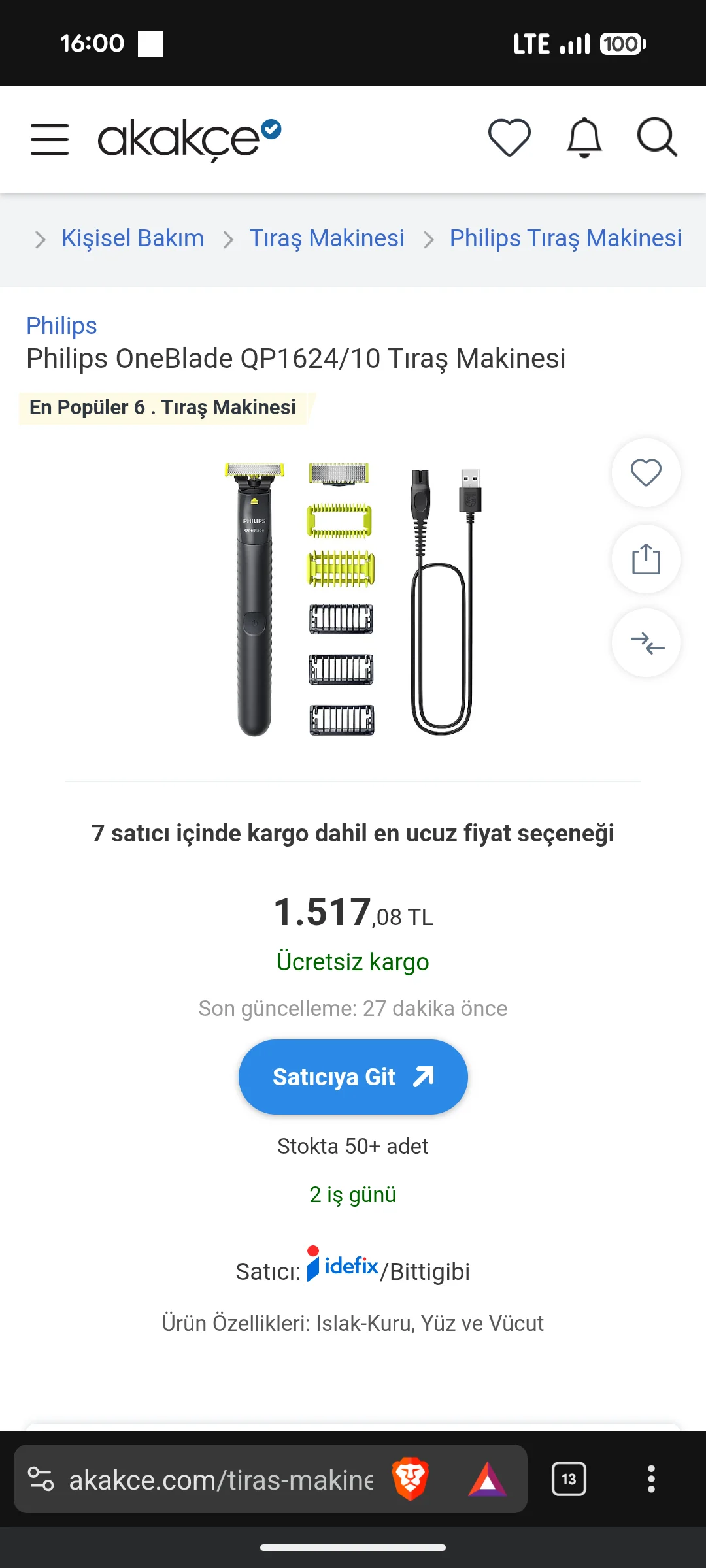Share this product
706x1568 pixels.
coord(646,559)
